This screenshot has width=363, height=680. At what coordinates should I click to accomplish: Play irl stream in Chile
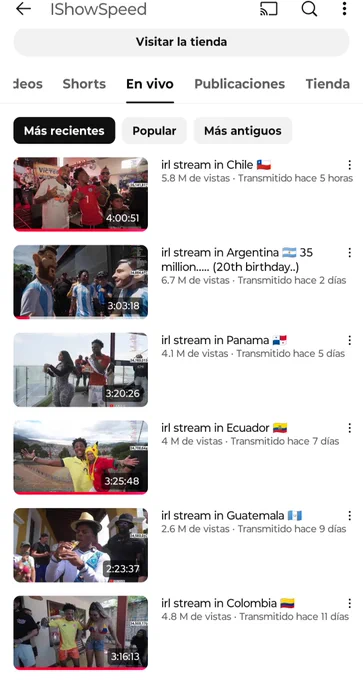[81, 194]
